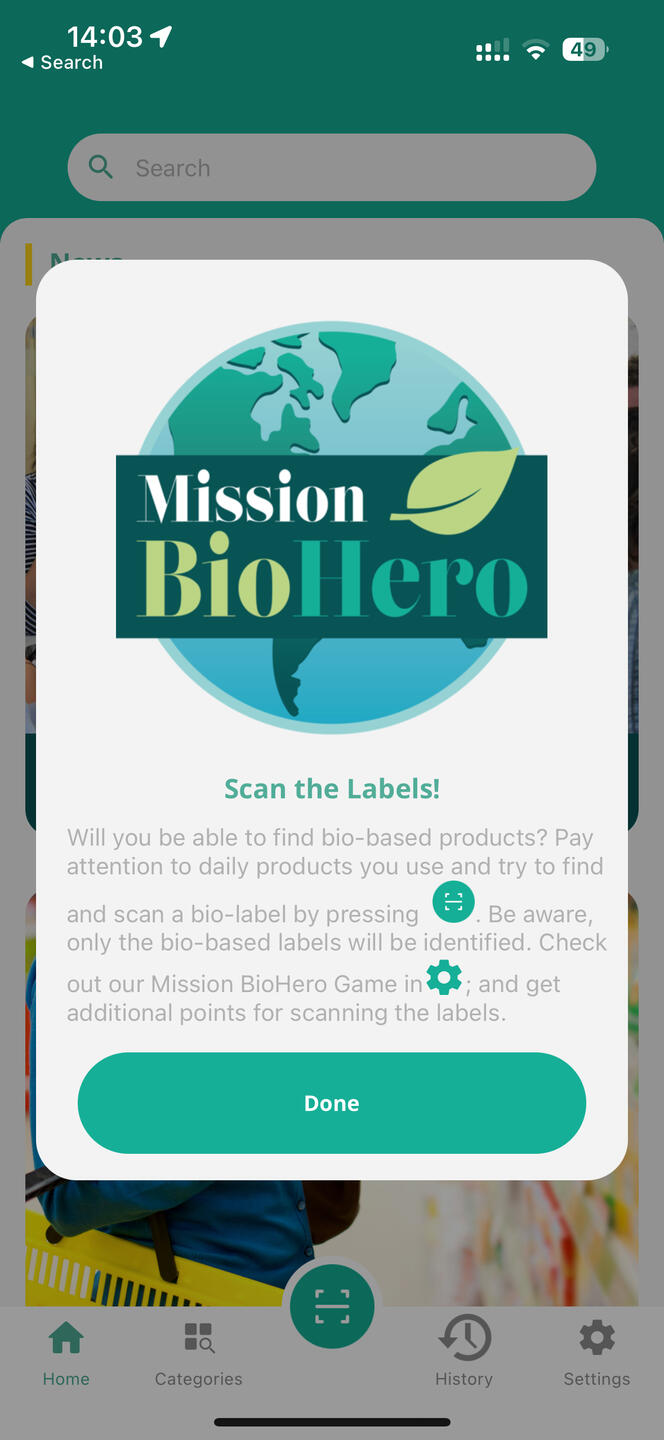The width and height of the screenshot is (664, 1440).
Task: Switch to the Home tab
Action: pyautogui.click(x=66, y=1352)
